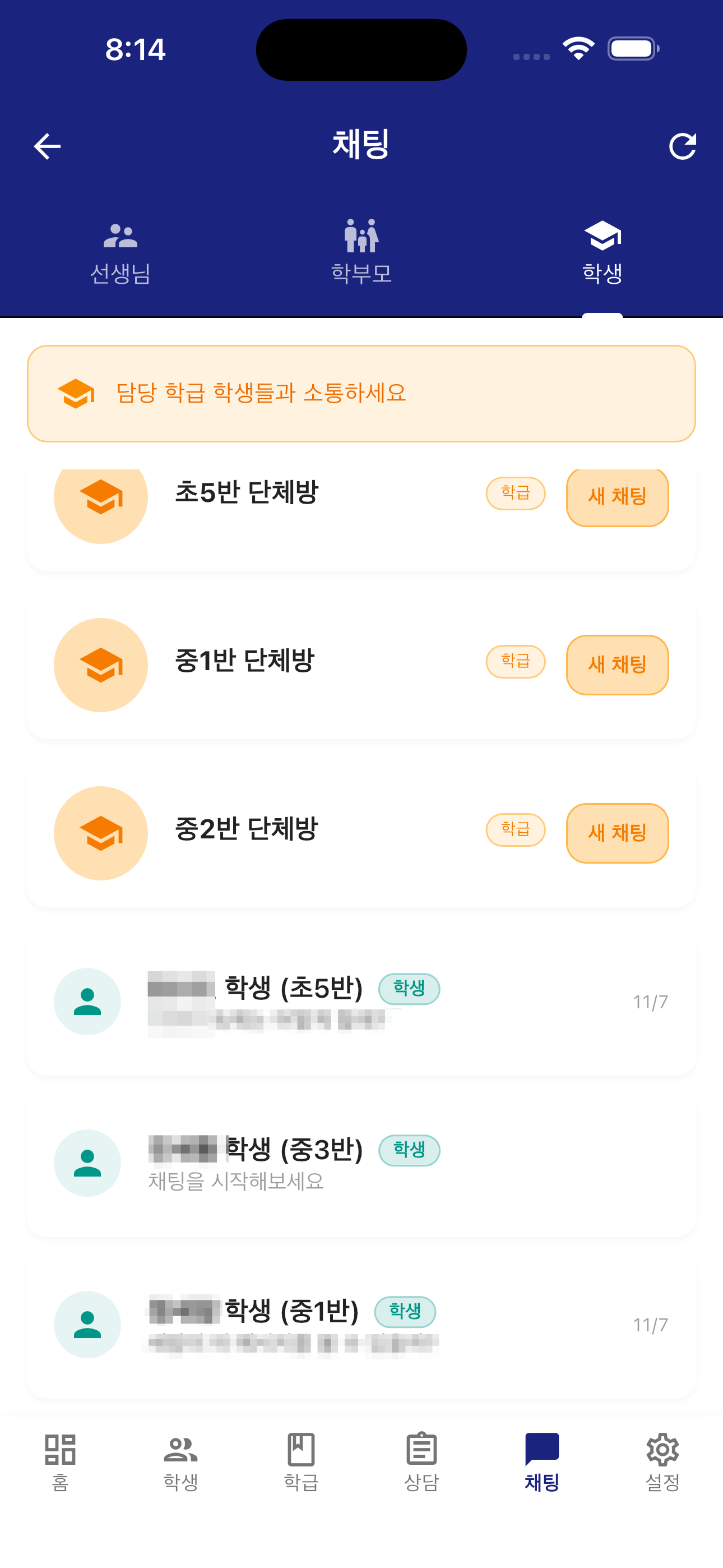Select the 학생 tab at the top

(x=603, y=250)
